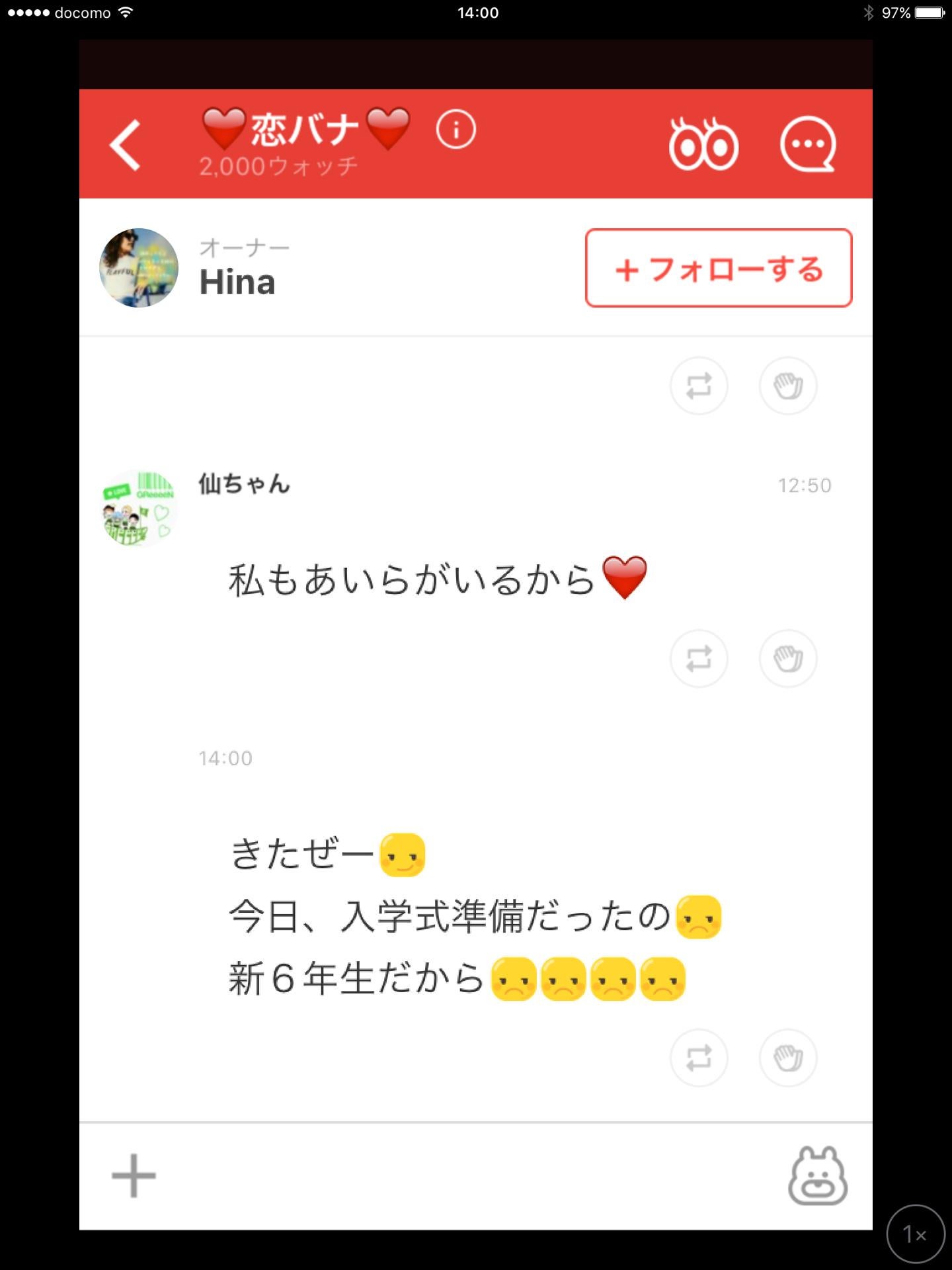Open the group info with the (i) icon
Image resolution: width=952 pixels, height=1270 pixels.
pyautogui.click(x=457, y=130)
